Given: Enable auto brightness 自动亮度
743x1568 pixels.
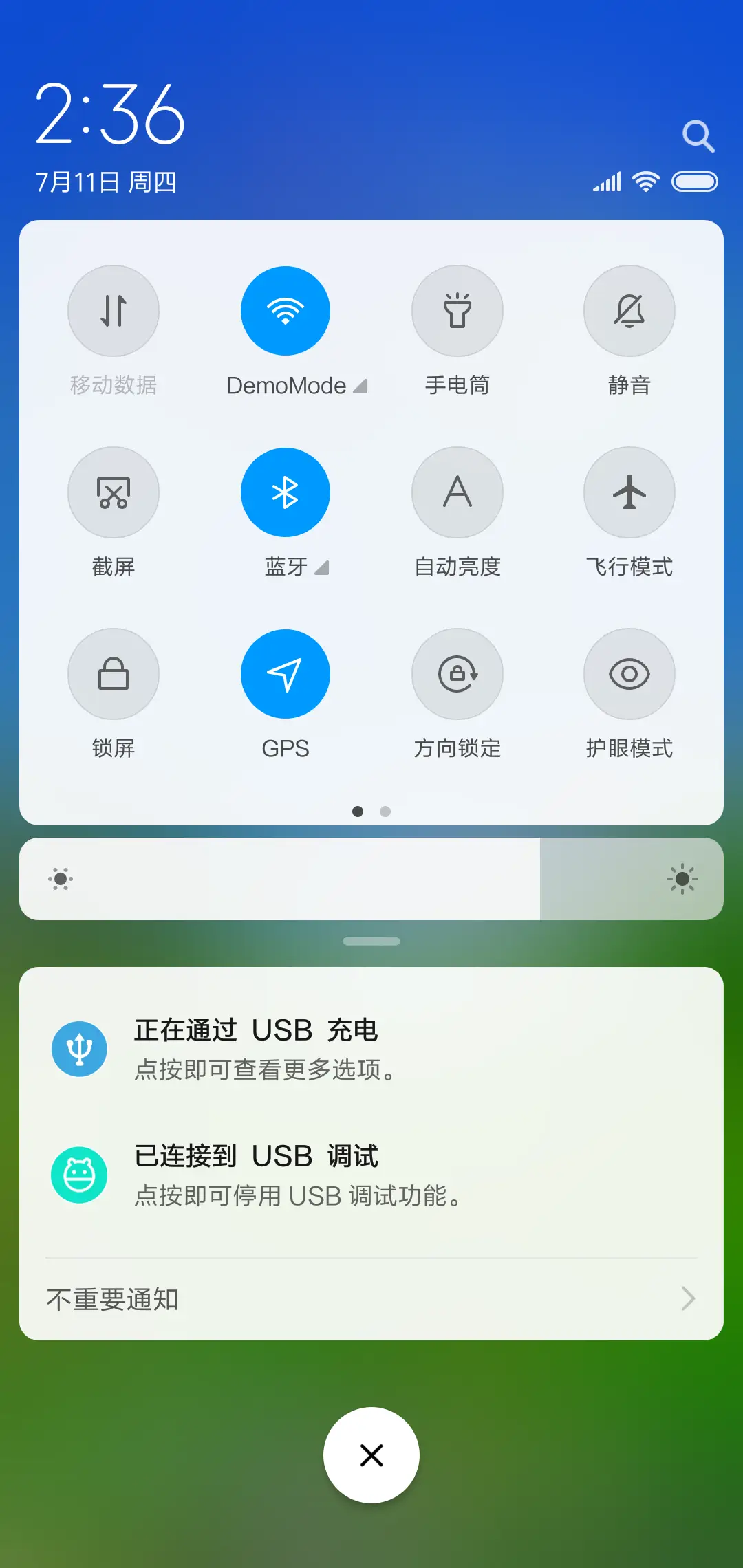Looking at the screenshot, I should pos(457,492).
